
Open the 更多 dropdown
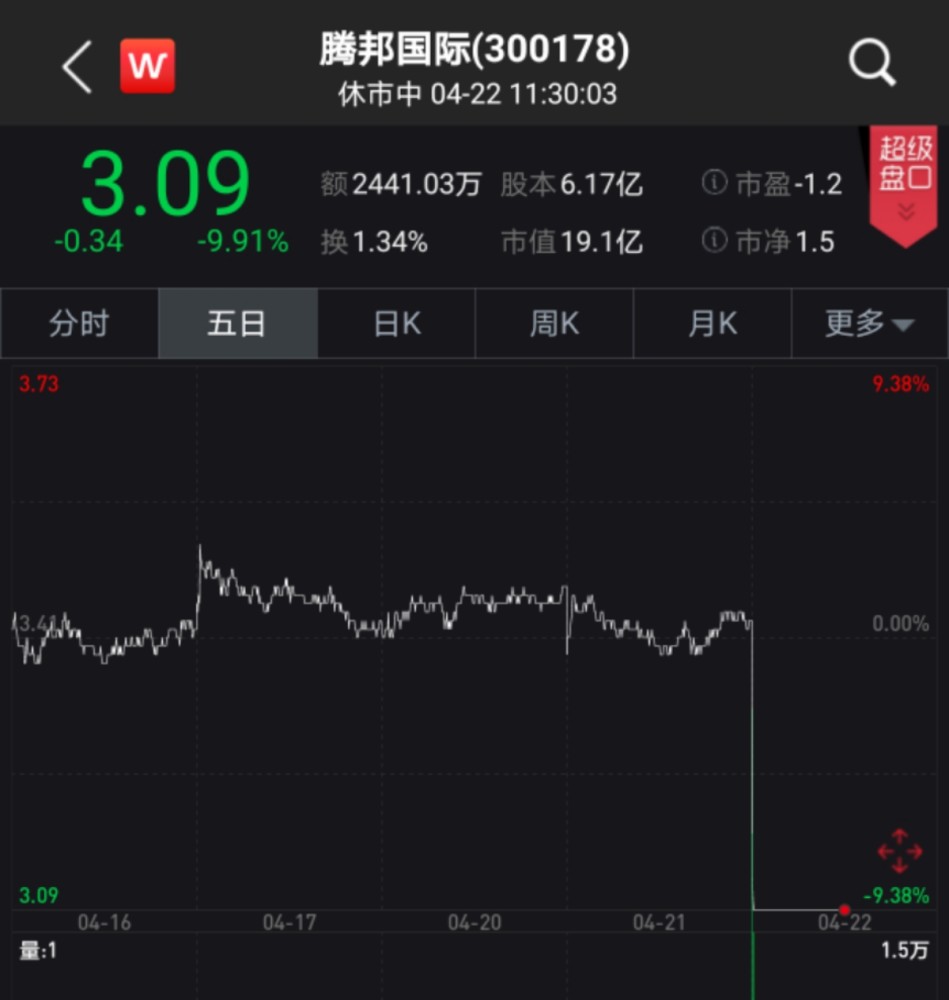(x=869, y=324)
